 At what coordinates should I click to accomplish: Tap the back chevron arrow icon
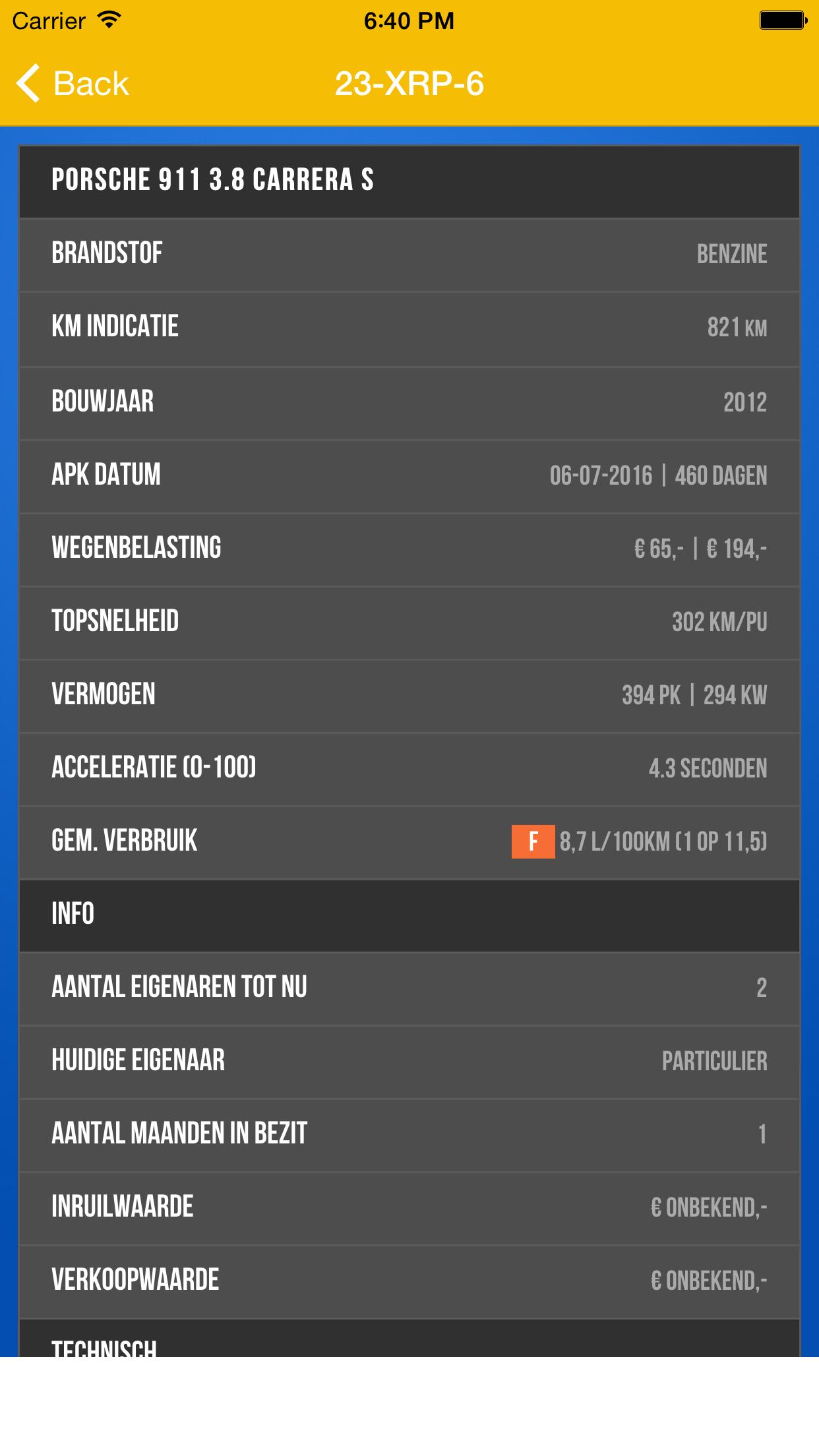(29, 83)
